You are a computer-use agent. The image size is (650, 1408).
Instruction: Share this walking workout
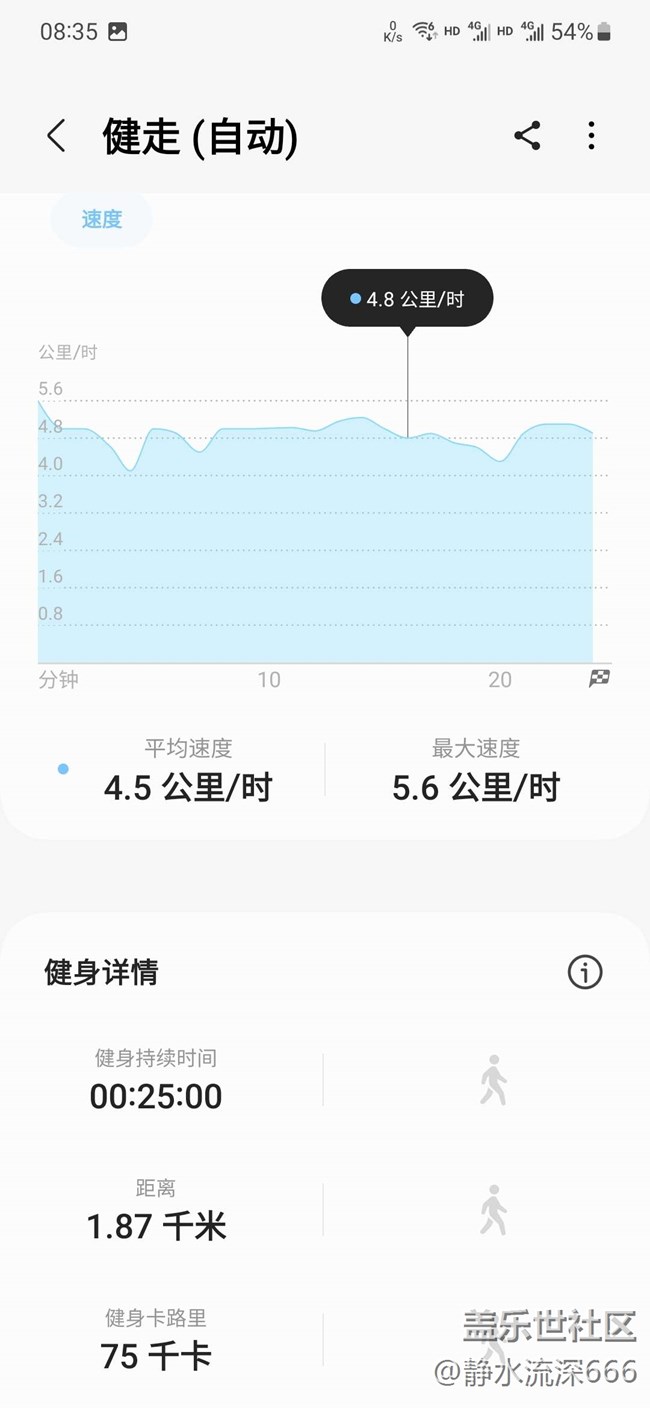coord(527,136)
